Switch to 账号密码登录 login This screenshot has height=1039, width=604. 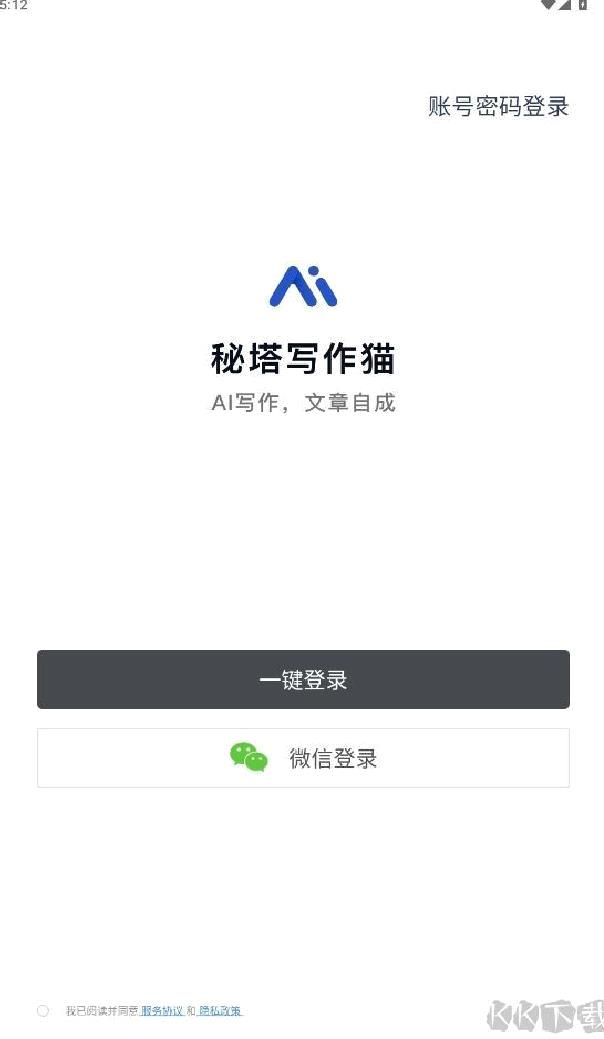(498, 106)
